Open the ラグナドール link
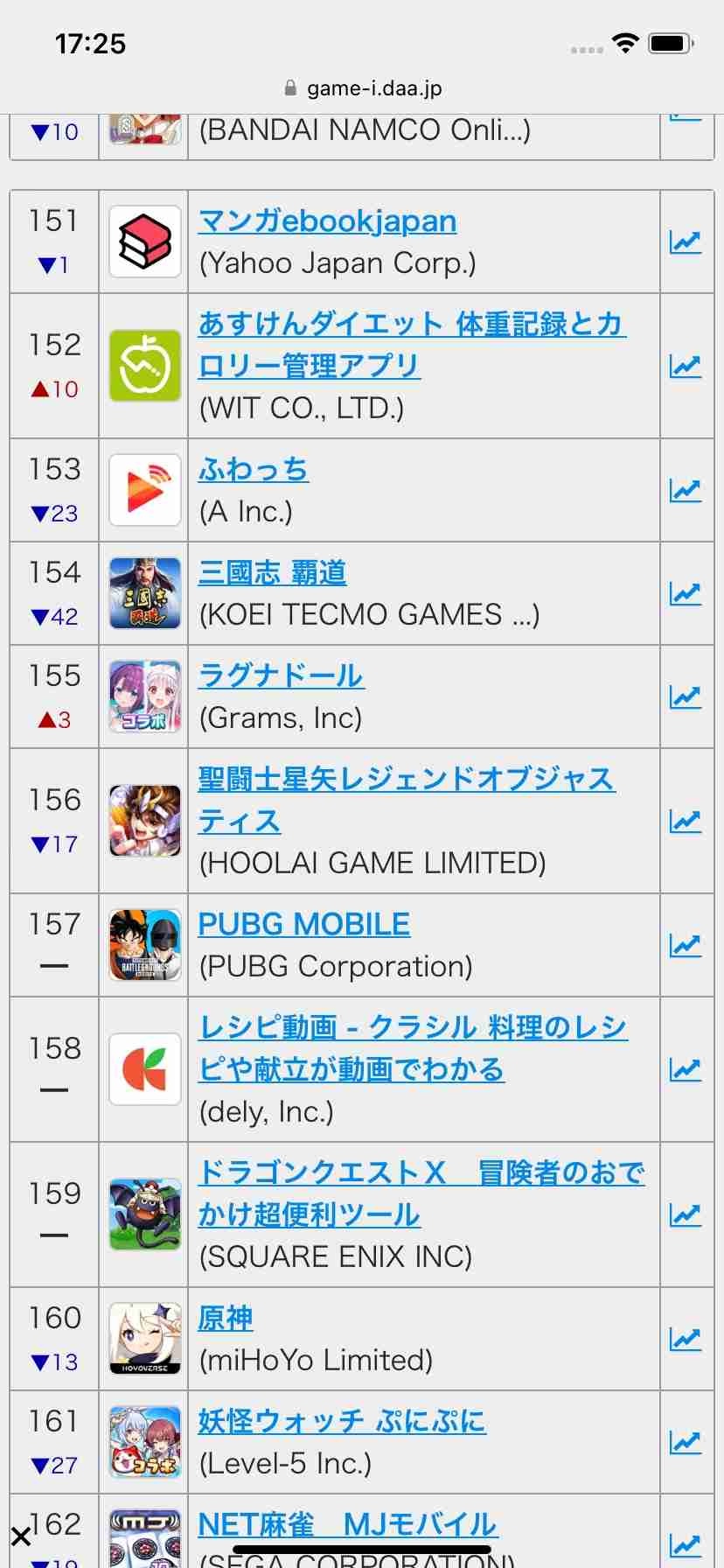This screenshot has width=724, height=1568. coord(281,676)
